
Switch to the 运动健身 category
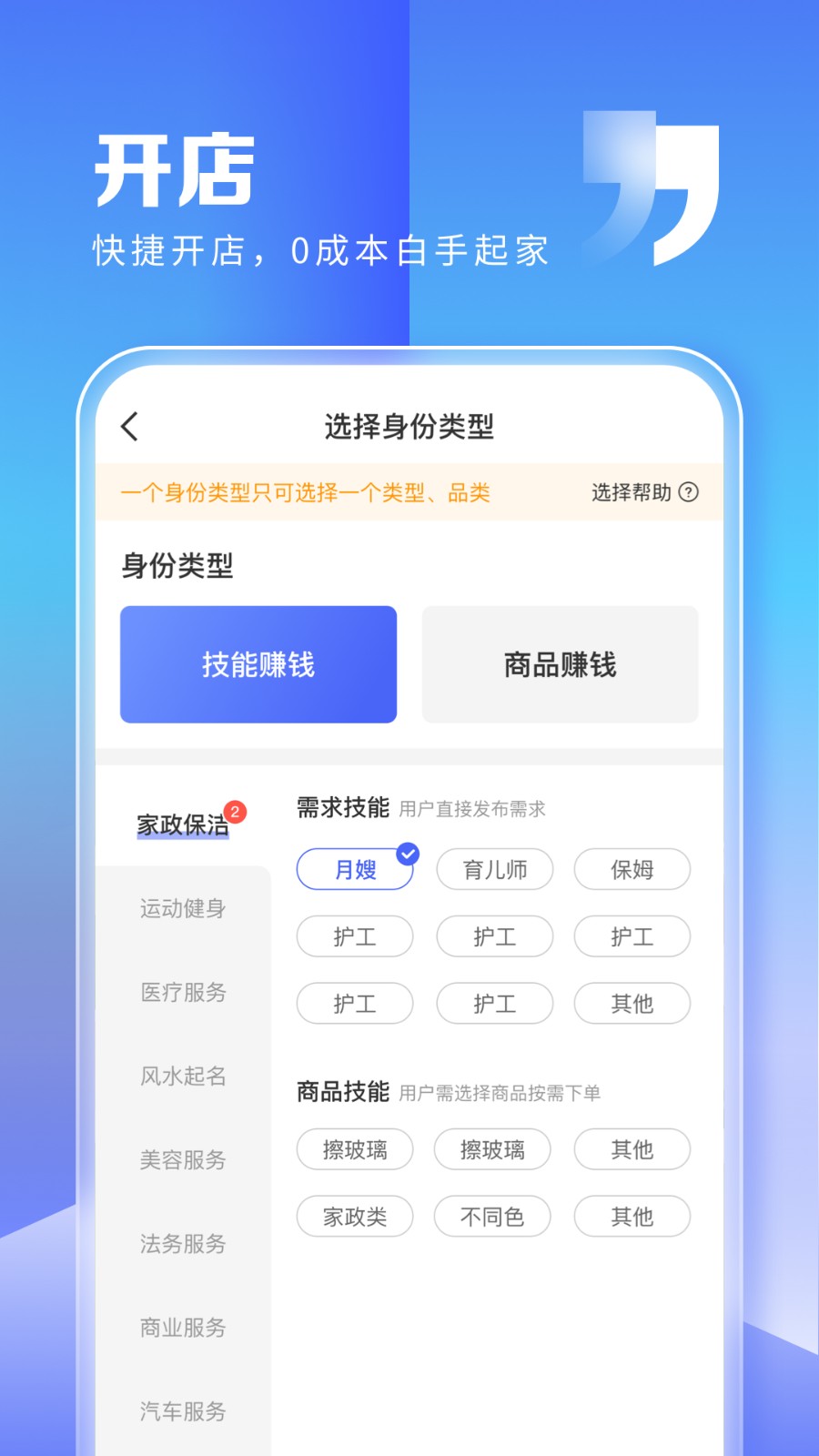point(182,908)
